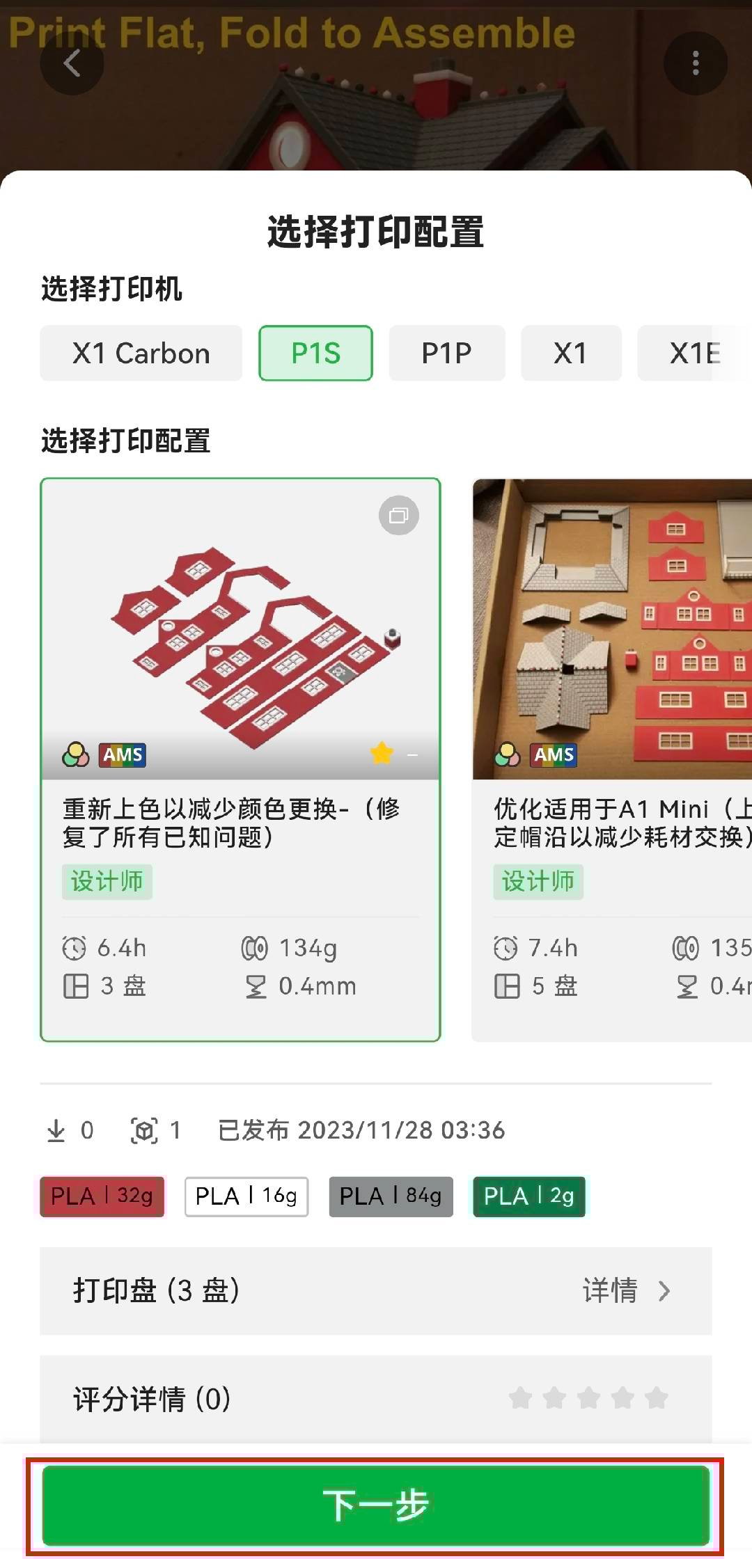Open 打印盘 (3 盘) details
The height and width of the screenshot is (1568, 752).
point(376,1291)
